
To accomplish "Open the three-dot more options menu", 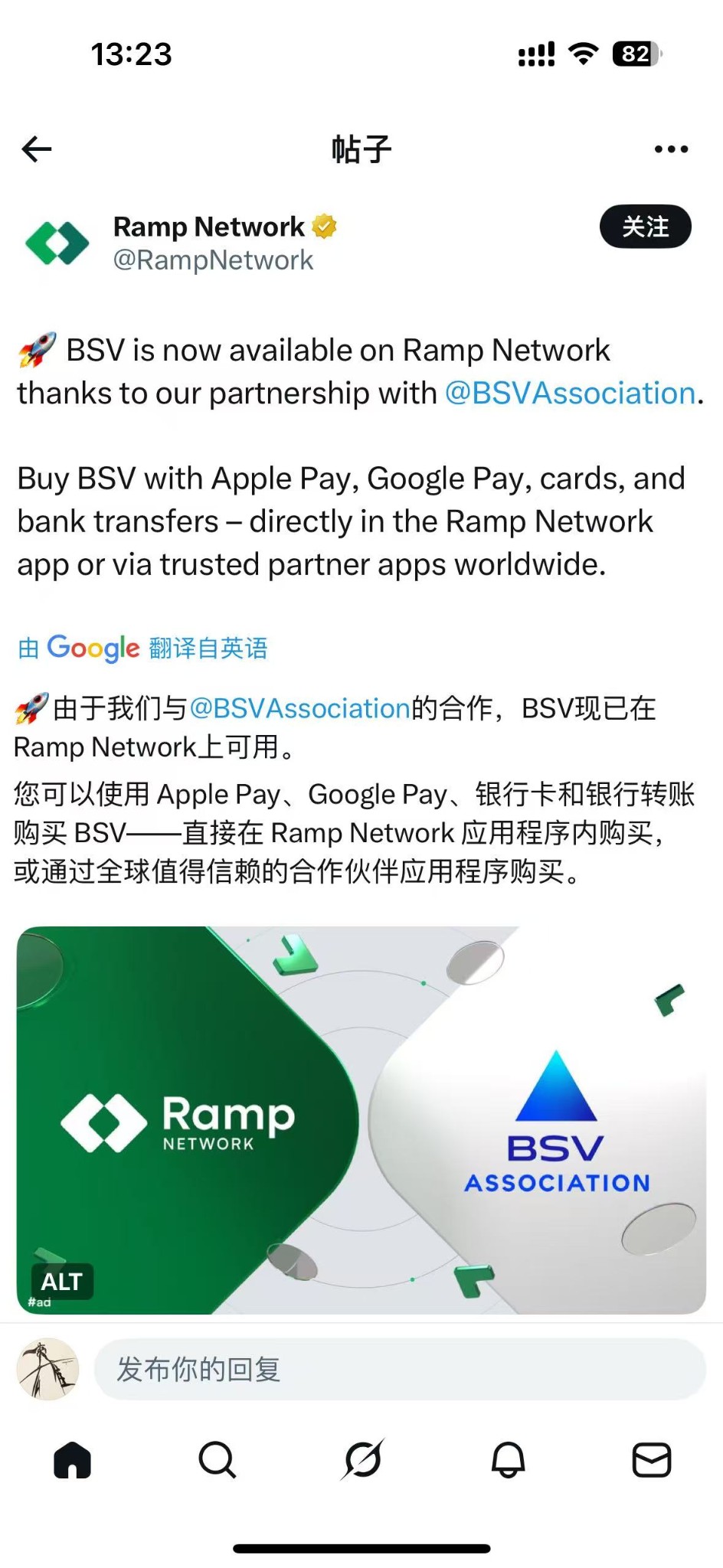I will click(671, 149).
